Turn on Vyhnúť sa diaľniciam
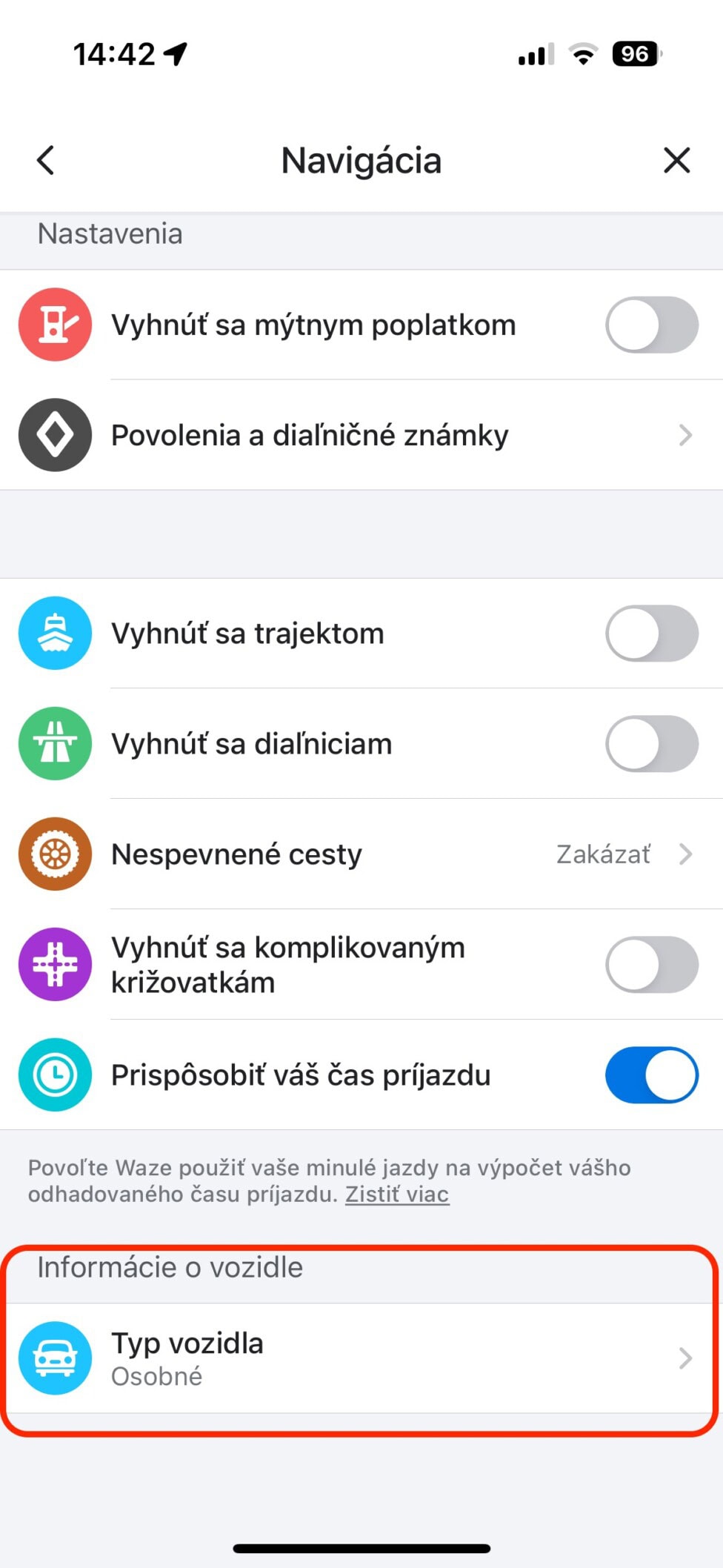 (651, 743)
